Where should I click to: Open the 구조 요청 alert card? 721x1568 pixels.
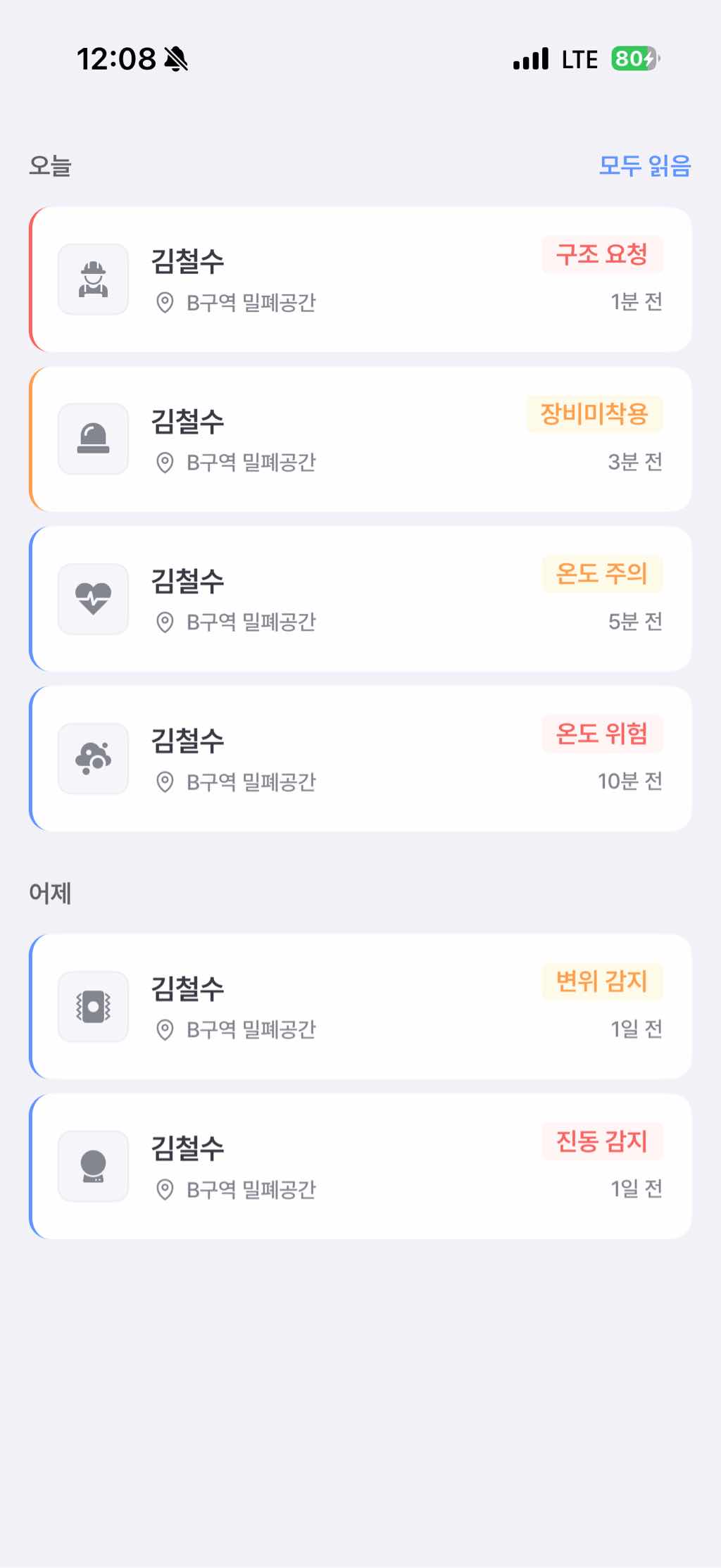tap(360, 280)
